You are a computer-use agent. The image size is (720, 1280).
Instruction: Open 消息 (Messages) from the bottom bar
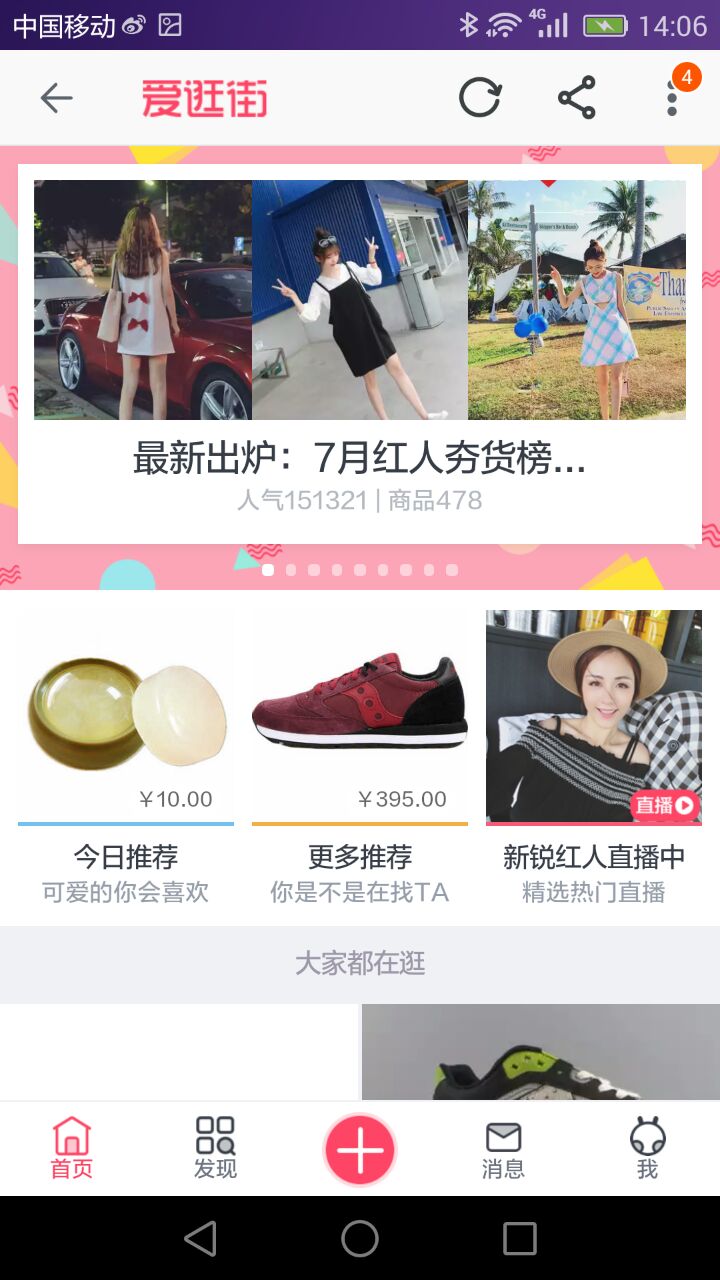[503, 1148]
